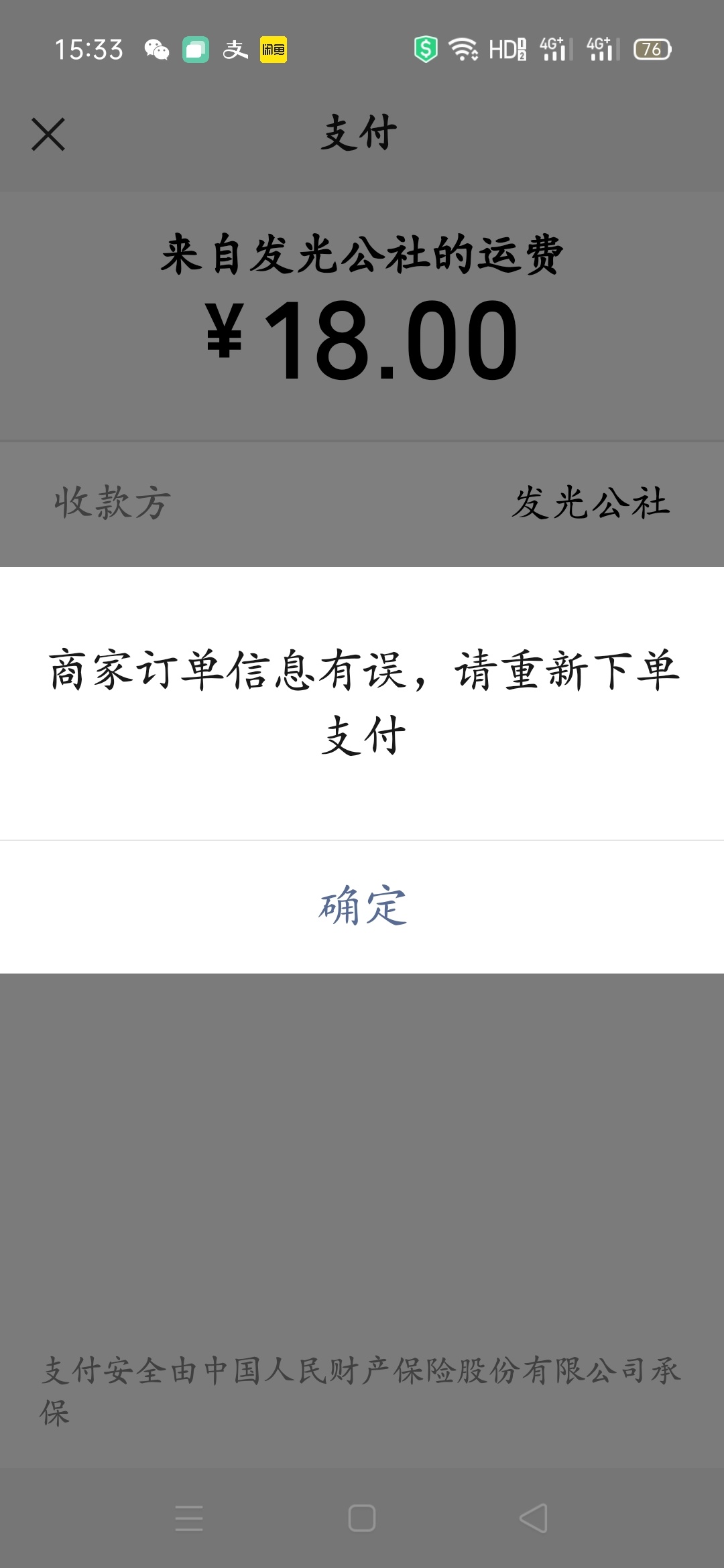Image resolution: width=724 pixels, height=1568 pixels.
Task: Open the recent apps menu
Action: click(x=189, y=1518)
